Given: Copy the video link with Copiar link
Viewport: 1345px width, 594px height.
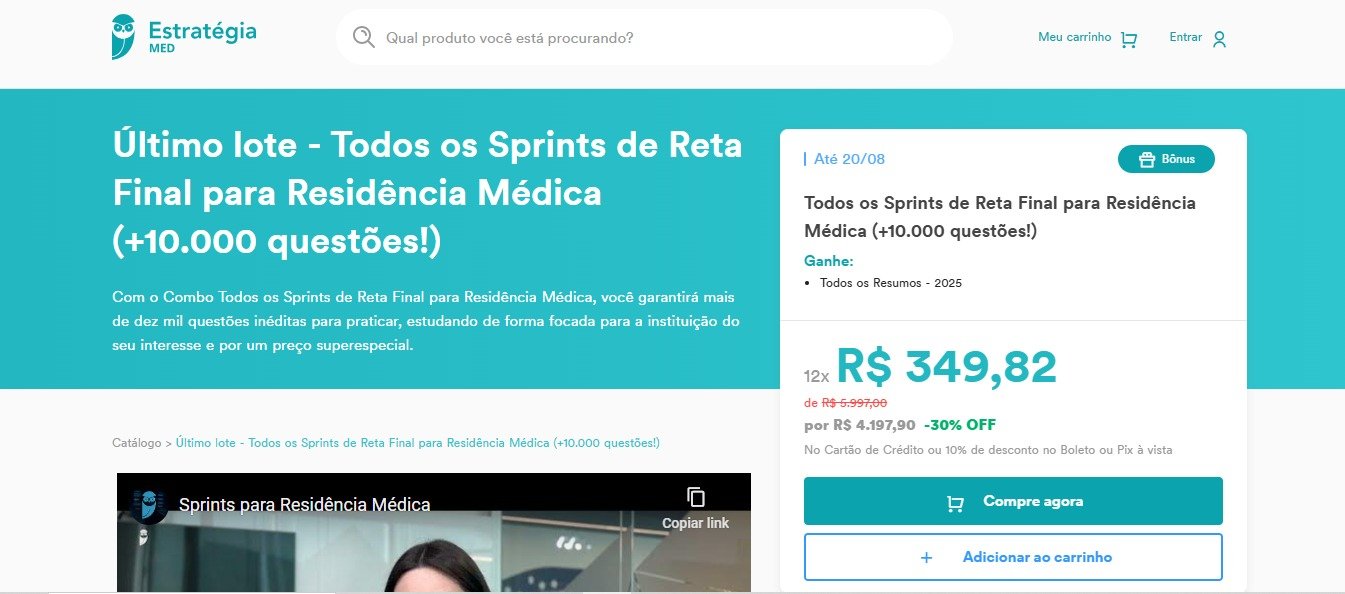Looking at the screenshot, I should (695, 509).
